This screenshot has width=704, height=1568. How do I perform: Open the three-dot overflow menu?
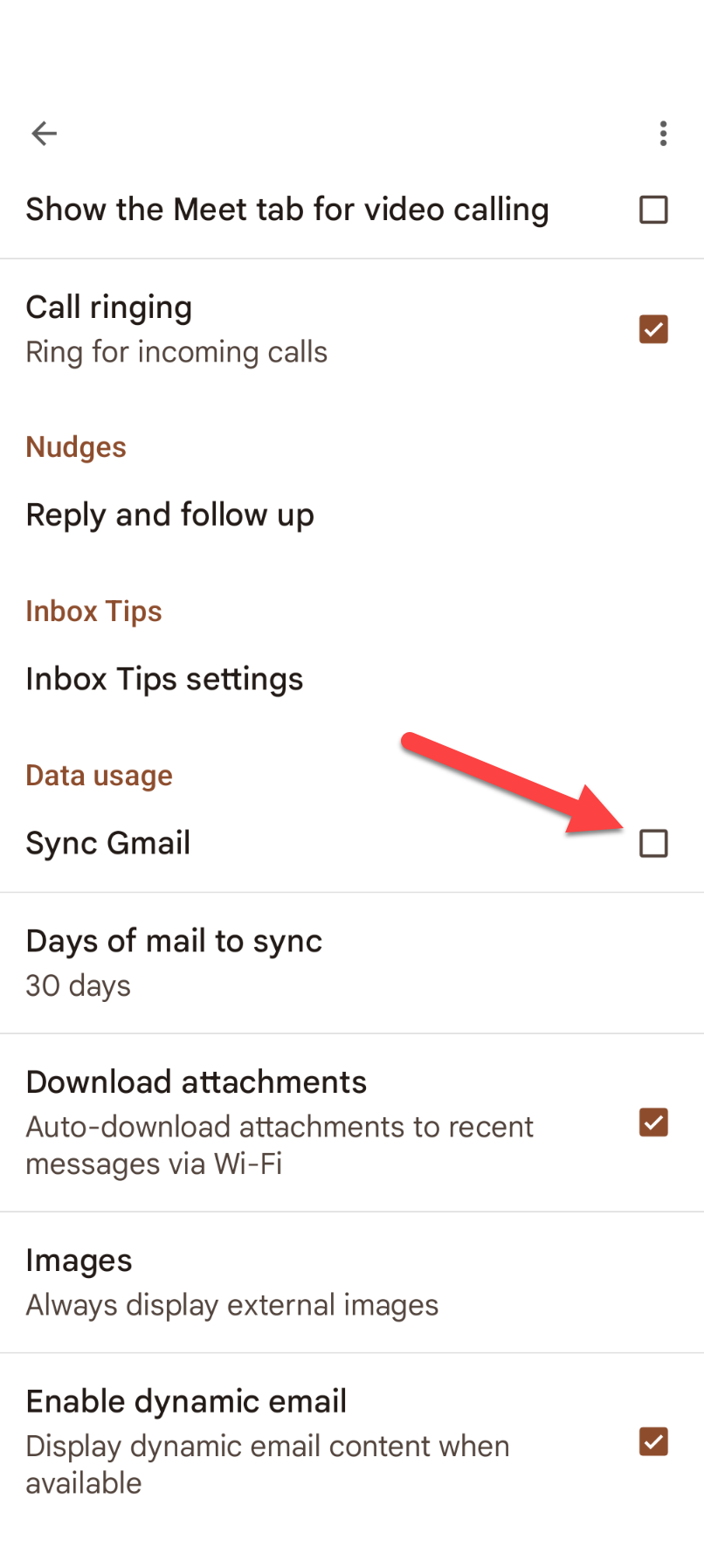click(663, 134)
